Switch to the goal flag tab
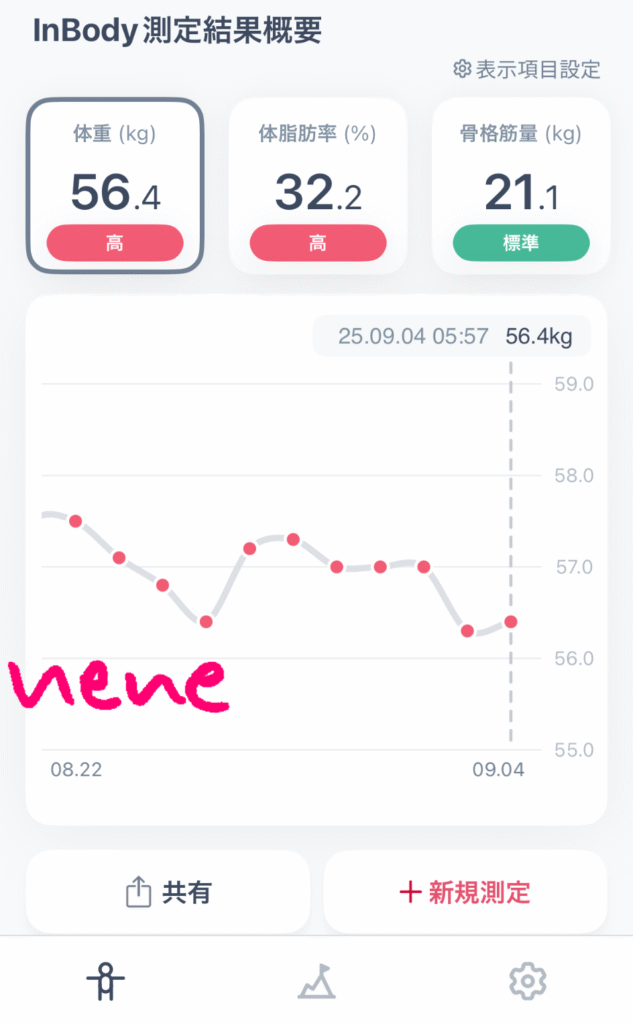 click(316, 982)
